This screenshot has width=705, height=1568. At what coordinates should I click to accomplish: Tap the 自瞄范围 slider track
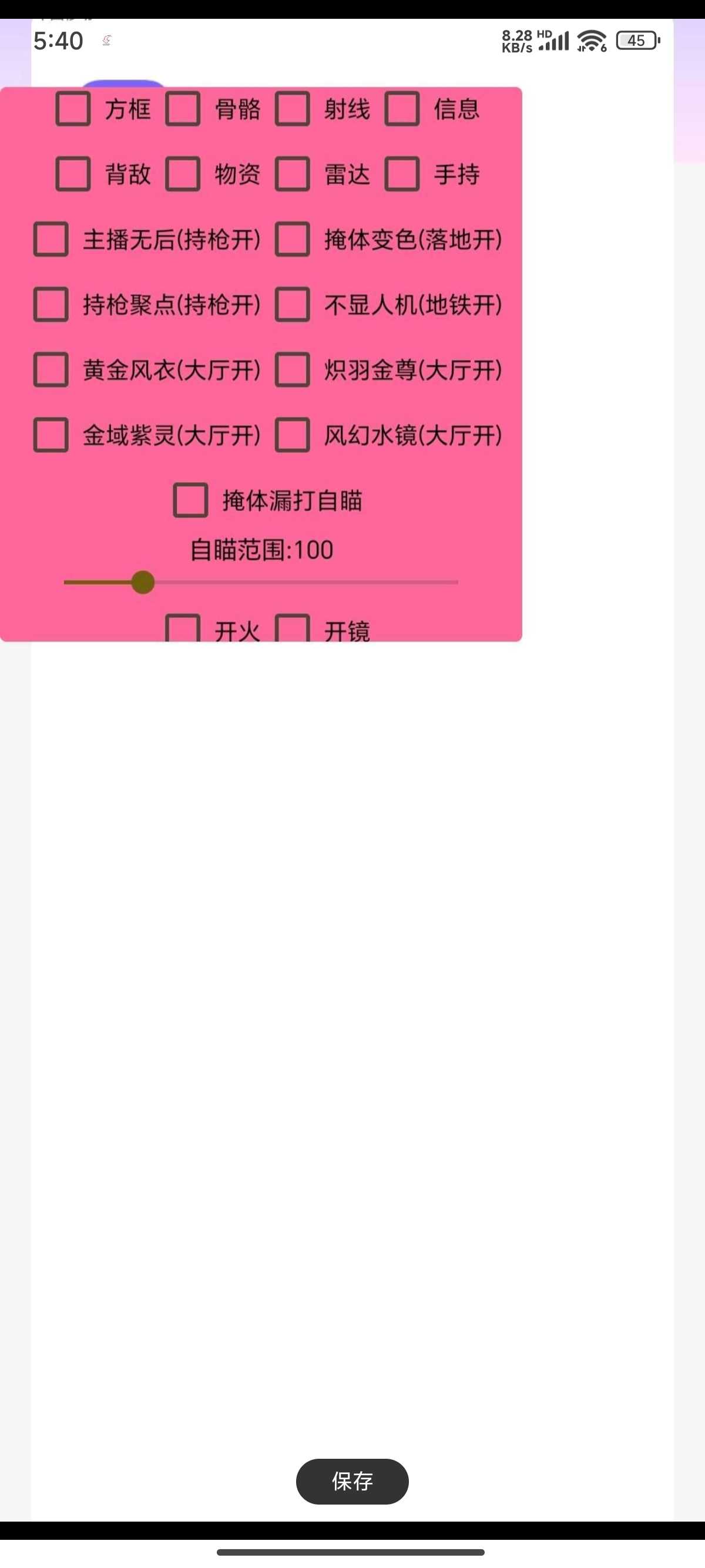304,583
